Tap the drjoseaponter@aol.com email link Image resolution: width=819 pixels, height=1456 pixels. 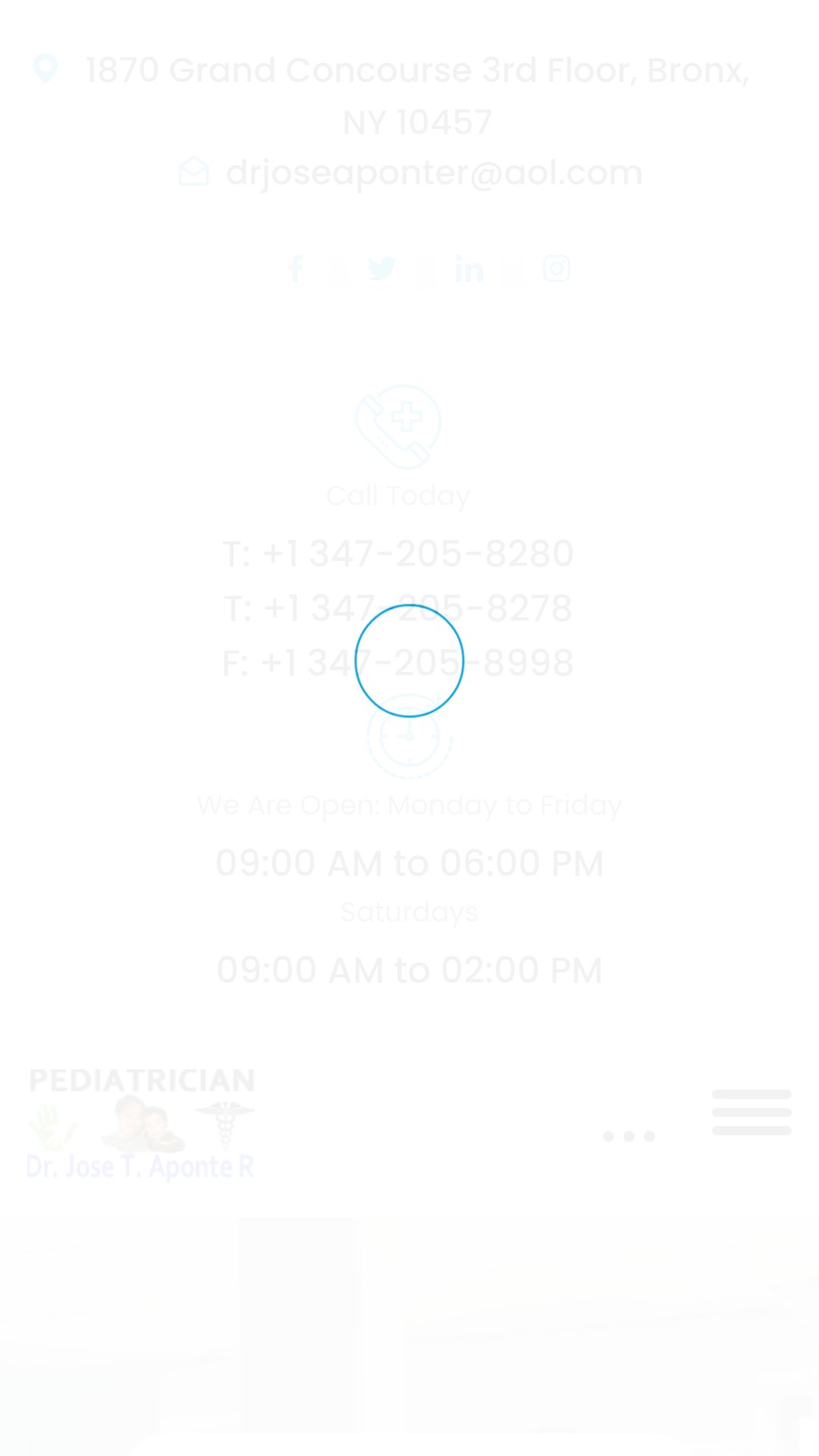pyautogui.click(x=434, y=173)
